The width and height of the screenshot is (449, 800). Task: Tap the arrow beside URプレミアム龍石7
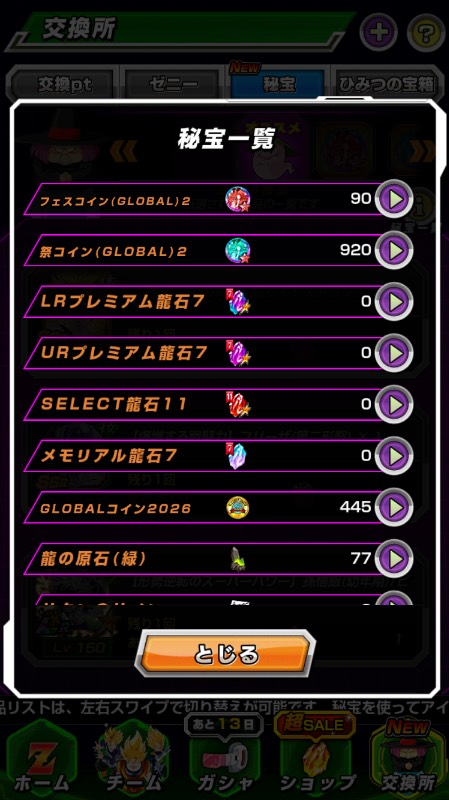pos(394,353)
